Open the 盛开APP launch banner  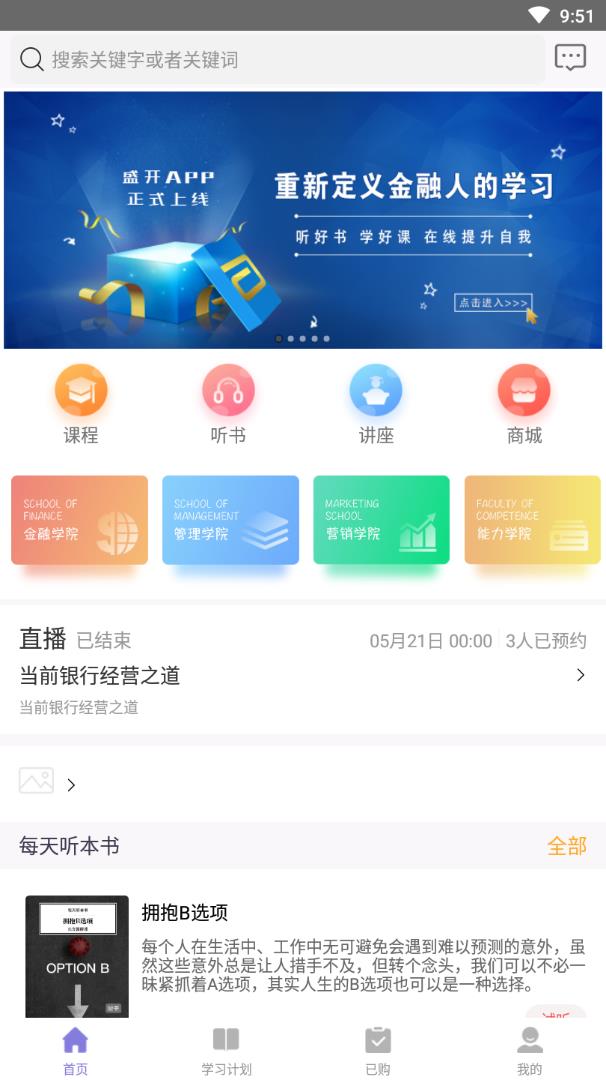(303, 220)
